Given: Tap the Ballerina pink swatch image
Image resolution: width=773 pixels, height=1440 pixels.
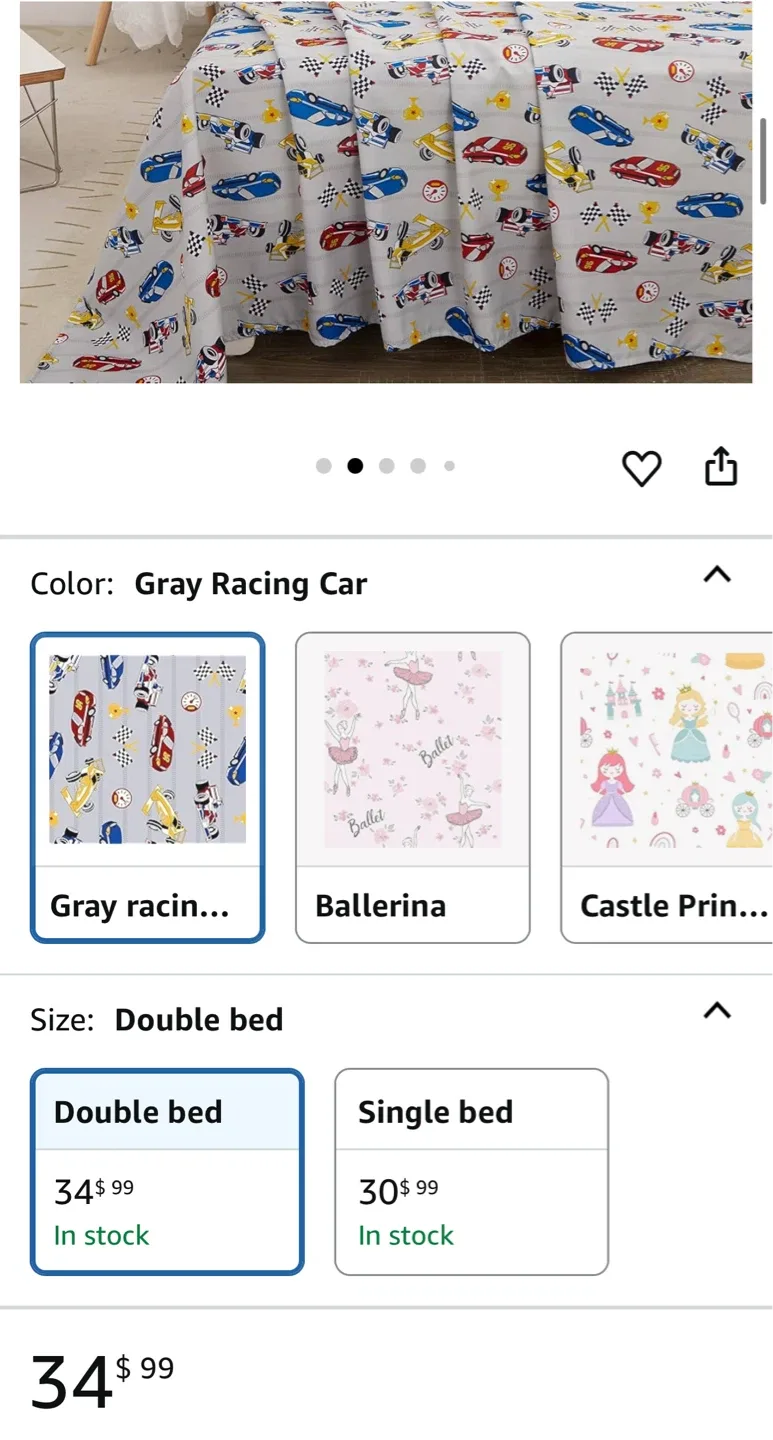Looking at the screenshot, I should coord(412,747).
